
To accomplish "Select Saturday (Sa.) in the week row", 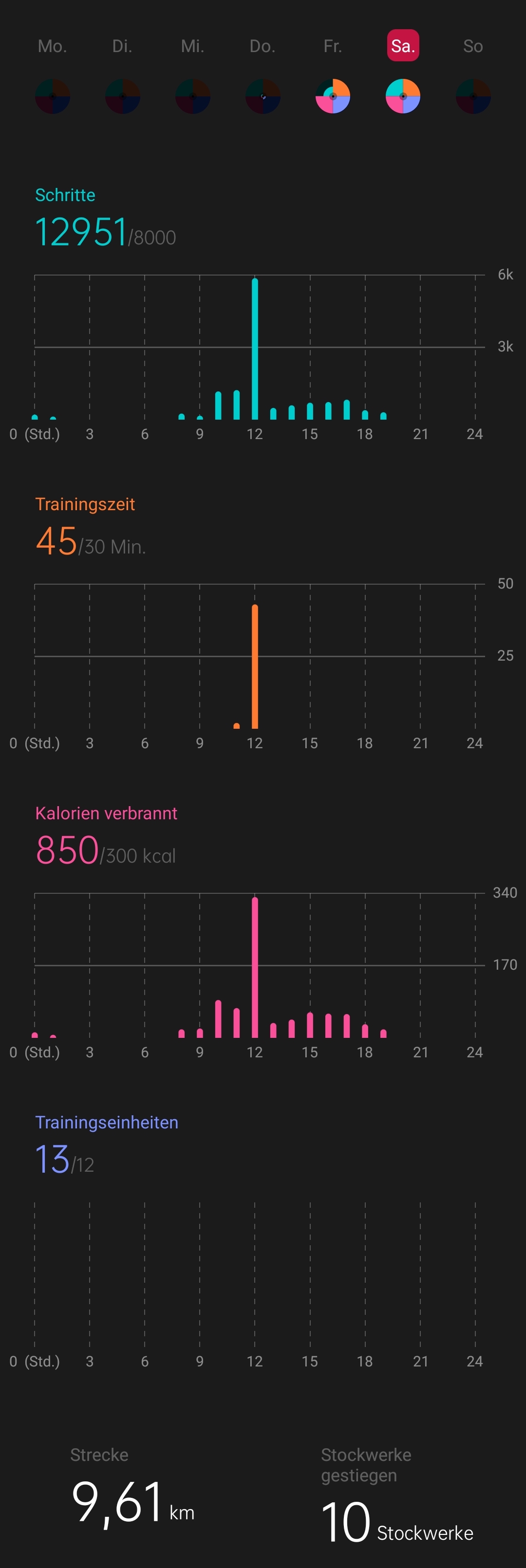I will 402,46.
